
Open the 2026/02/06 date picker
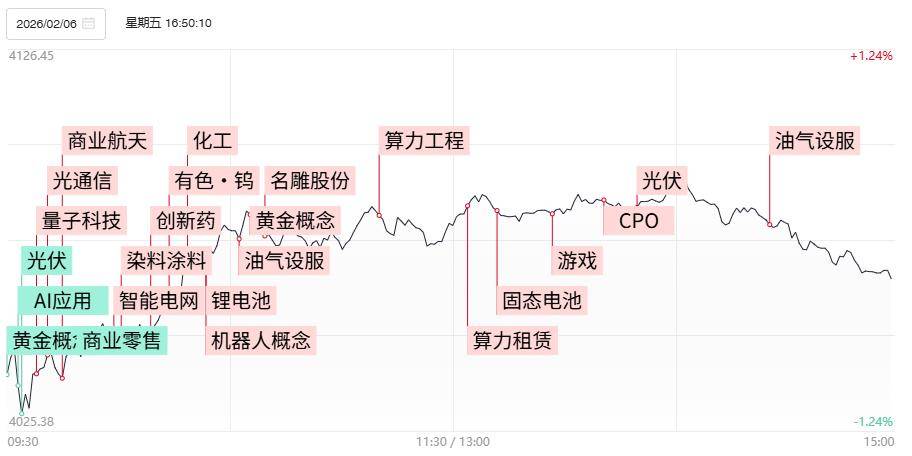pyautogui.click(x=55, y=23)
